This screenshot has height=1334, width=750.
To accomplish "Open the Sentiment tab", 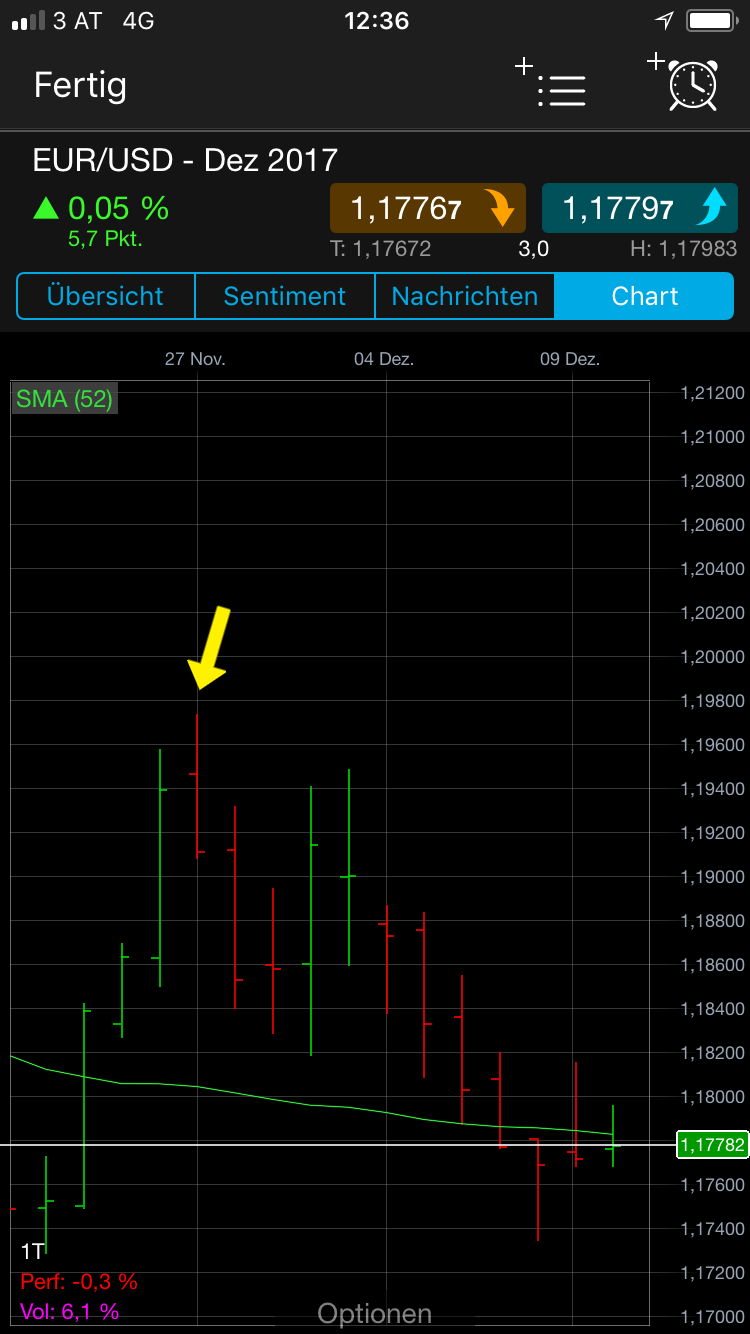I will pyautogui.click(x=284, y=296).
